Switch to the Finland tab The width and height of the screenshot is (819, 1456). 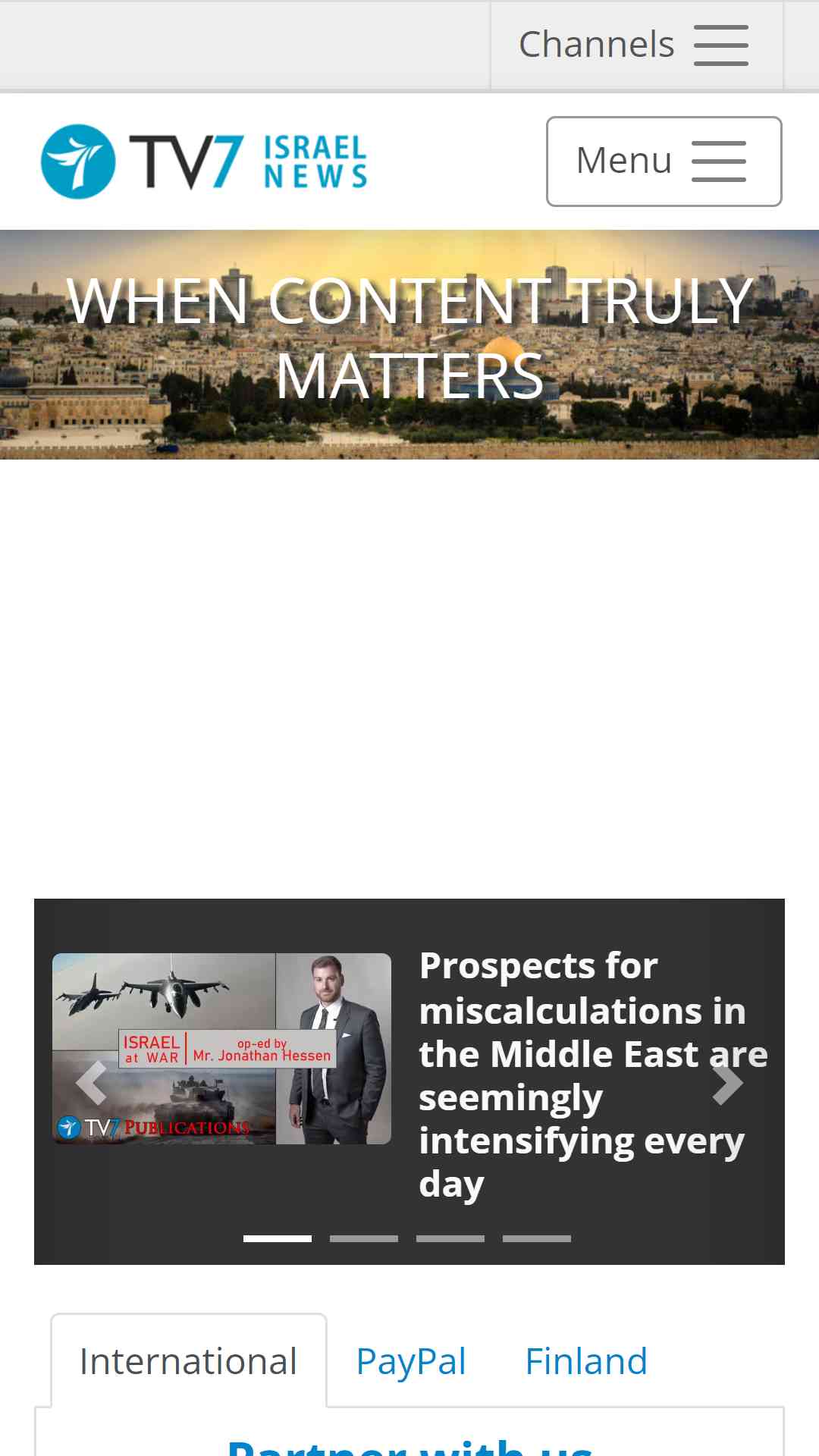pos(586,1361)
